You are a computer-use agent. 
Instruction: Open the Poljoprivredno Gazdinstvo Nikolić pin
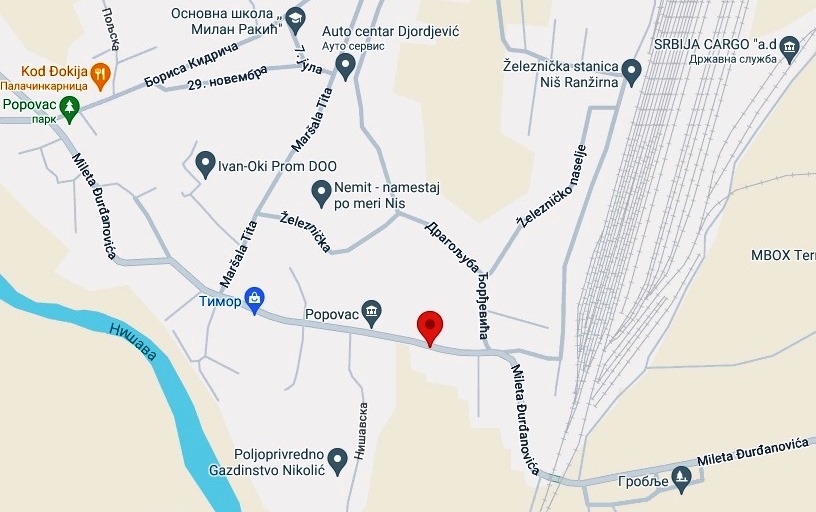coord(338,458)
